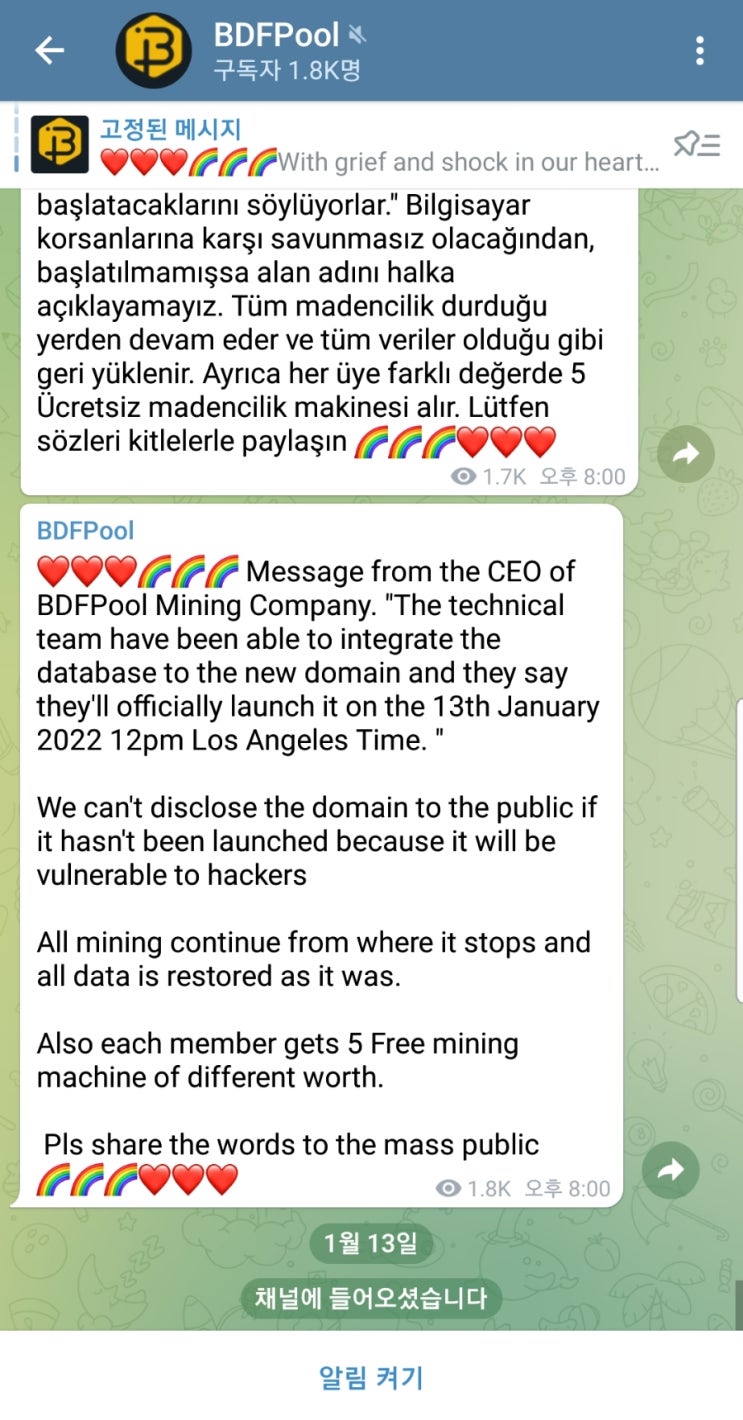
Task: Go back from BDFPool channel
Action: point(49,51)
